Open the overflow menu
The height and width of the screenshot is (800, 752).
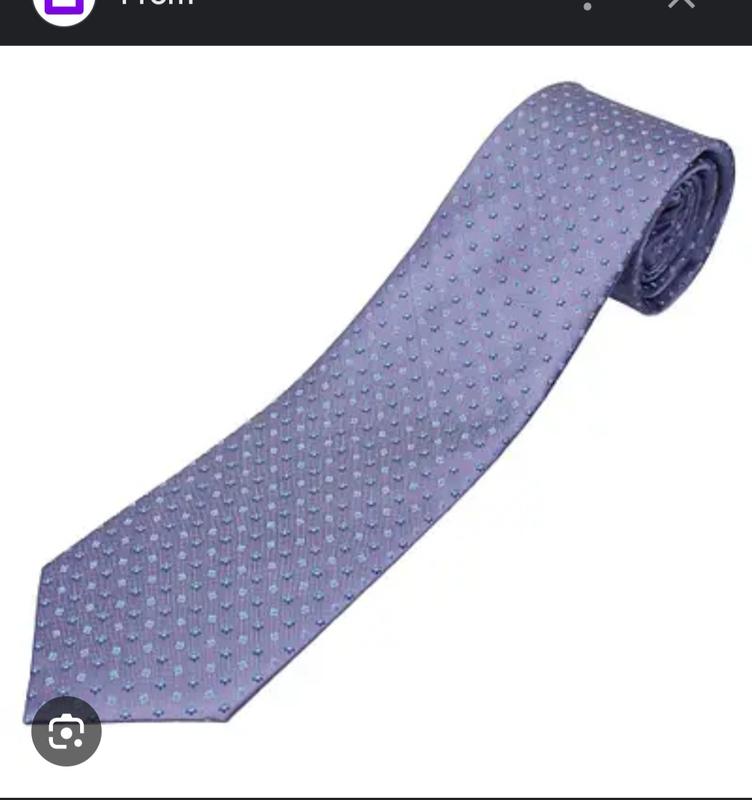pyautogui.click(x=587, y=5)
